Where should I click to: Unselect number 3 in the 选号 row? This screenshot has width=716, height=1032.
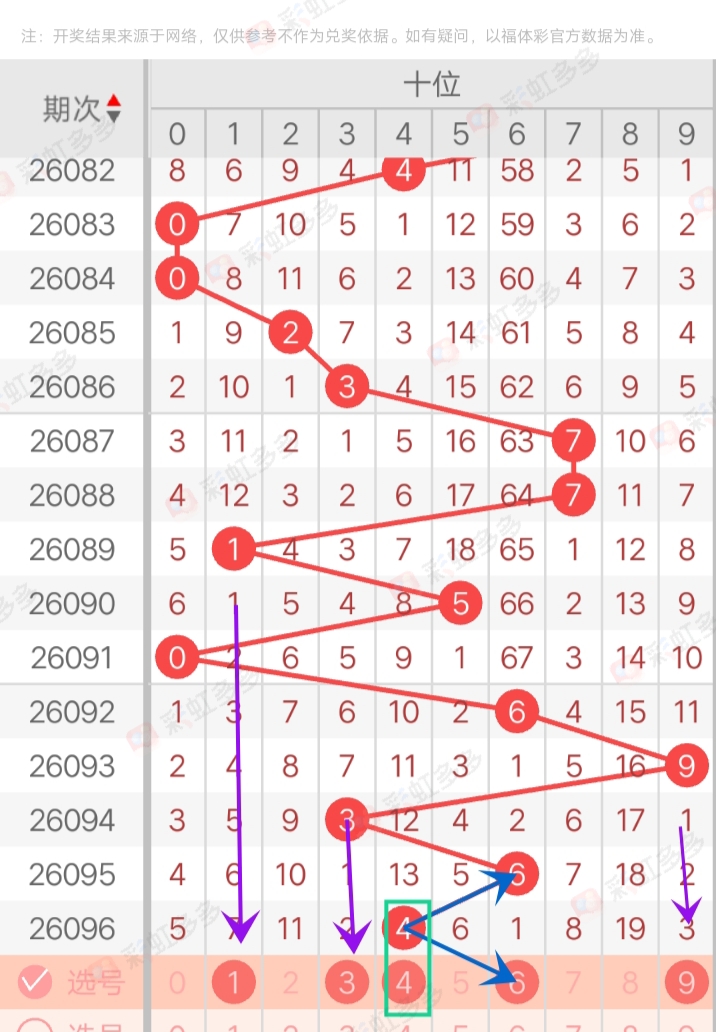pyautogui.click(x=347, y=983)
